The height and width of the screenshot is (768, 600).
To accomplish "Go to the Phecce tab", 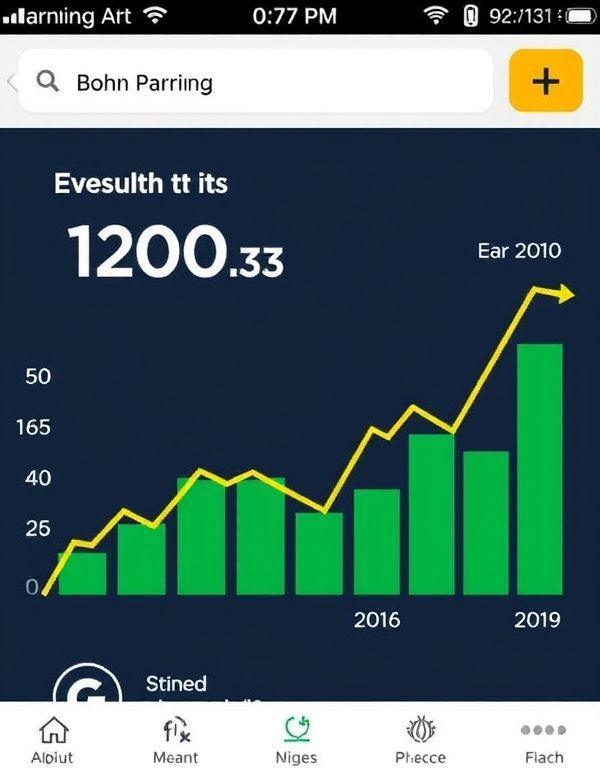I will click(420, 740).
